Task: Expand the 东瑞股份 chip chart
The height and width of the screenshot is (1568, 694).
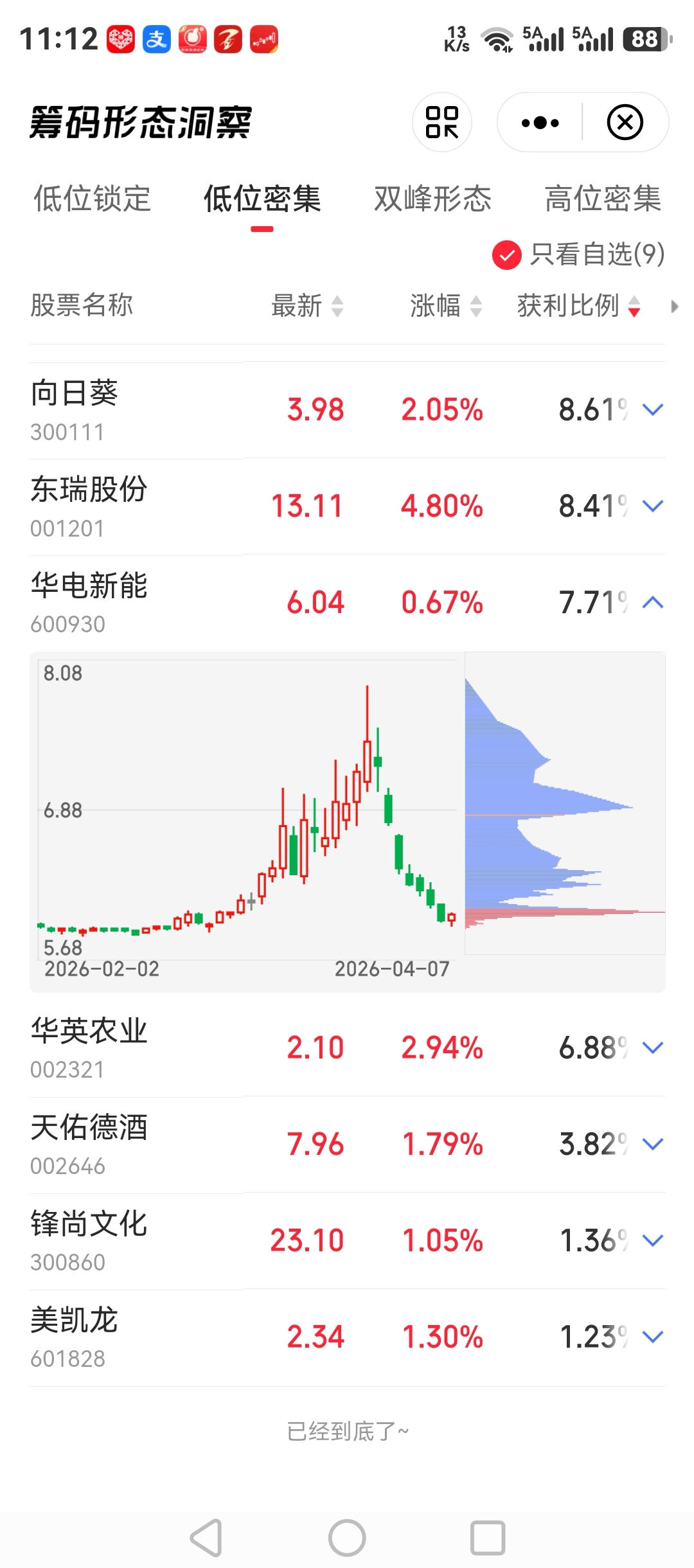Action: 653,506
